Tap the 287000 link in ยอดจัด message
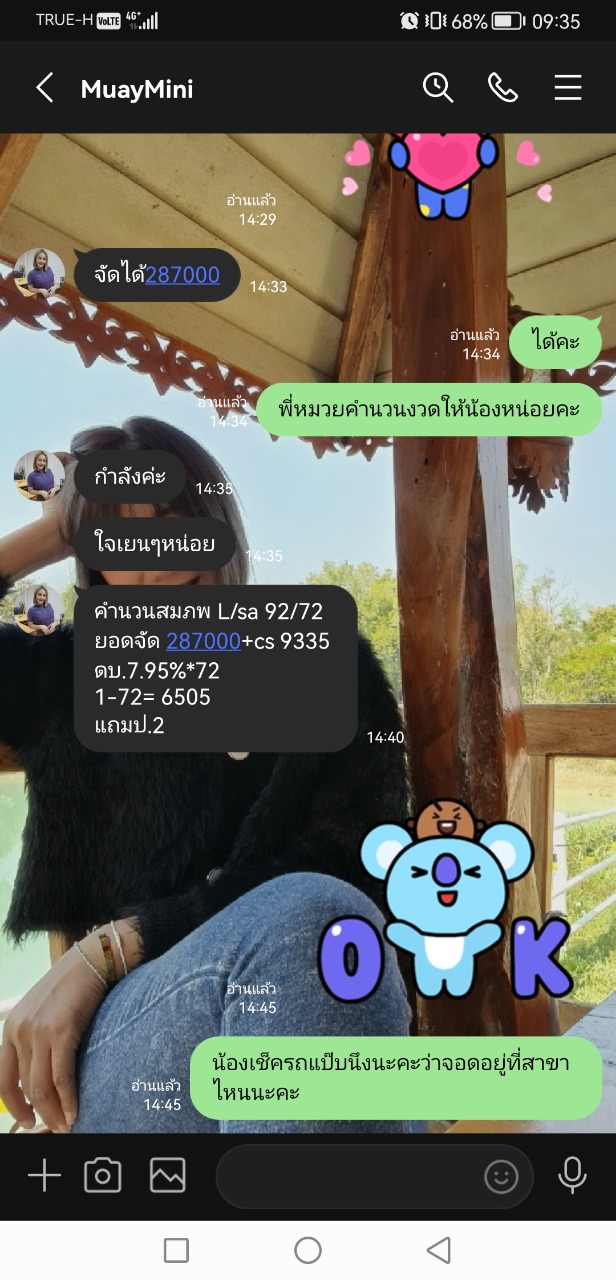 [203, 641]
